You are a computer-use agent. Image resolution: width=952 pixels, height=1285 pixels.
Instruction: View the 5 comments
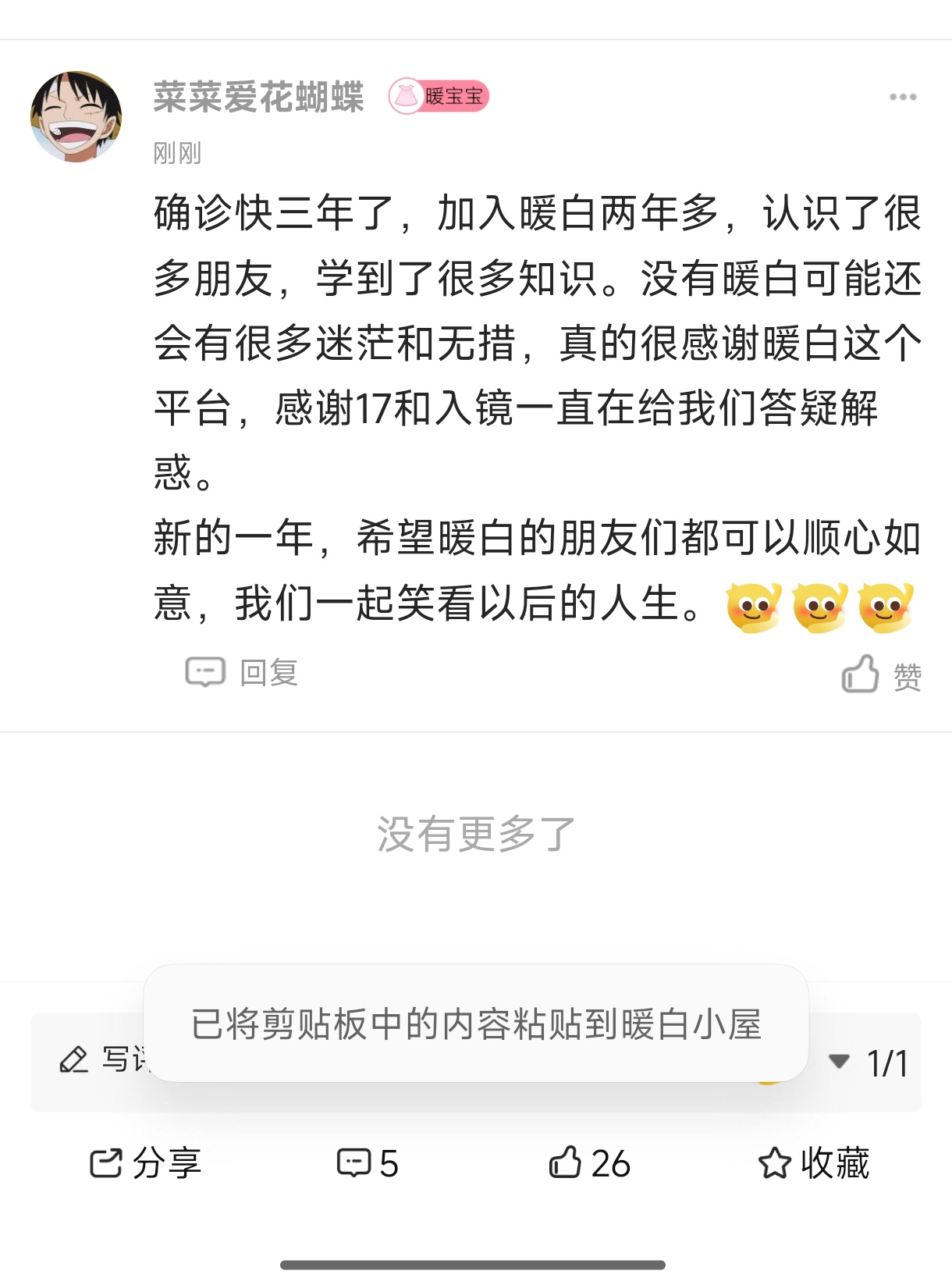[368, 1163]
